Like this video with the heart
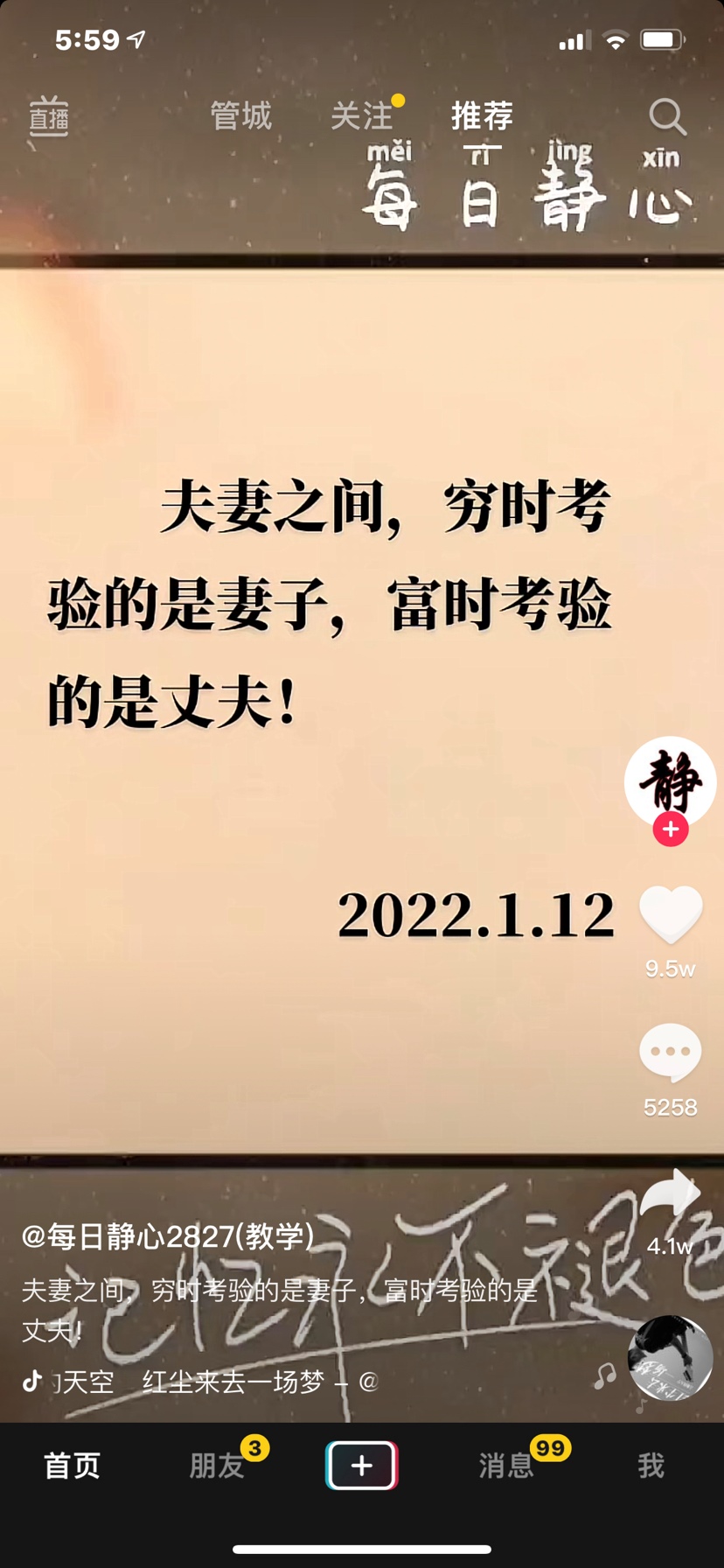Viewport: 724px width, 1568px height. (671, 914)
